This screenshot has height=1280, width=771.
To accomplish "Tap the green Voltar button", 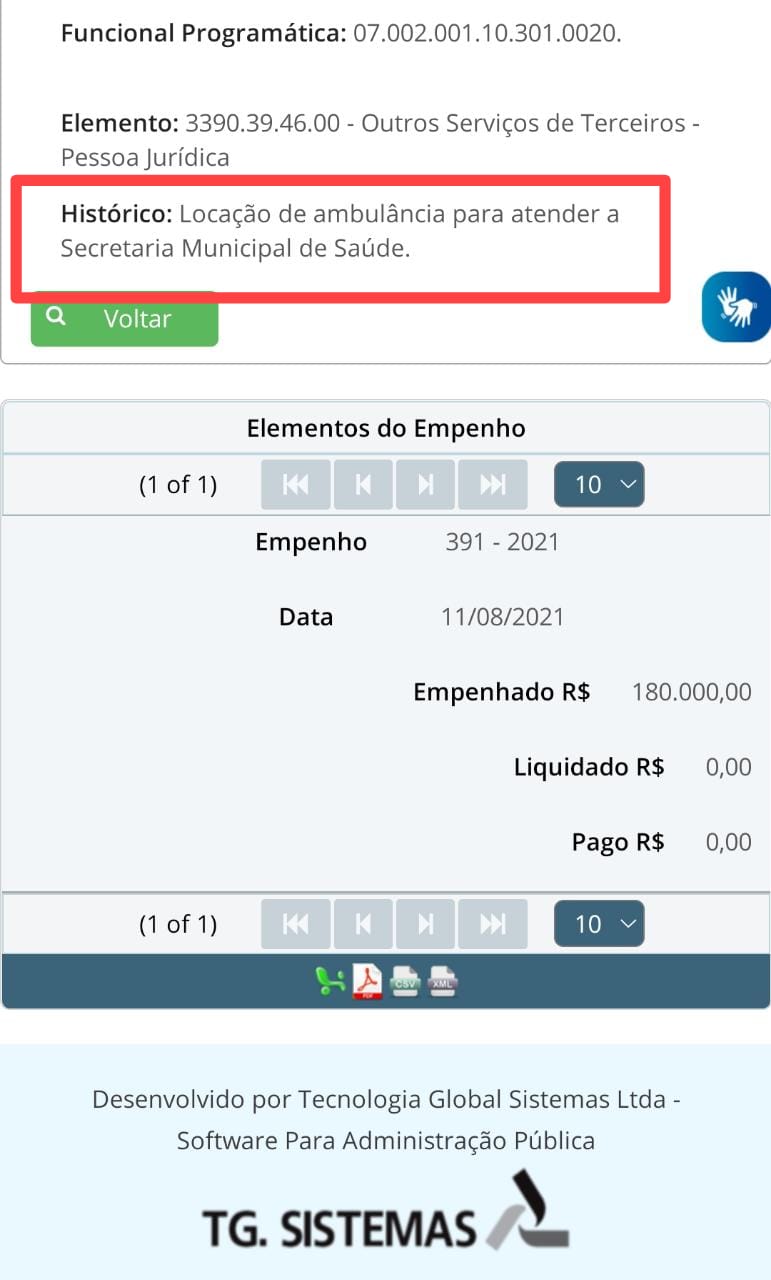I will [124, 320].
